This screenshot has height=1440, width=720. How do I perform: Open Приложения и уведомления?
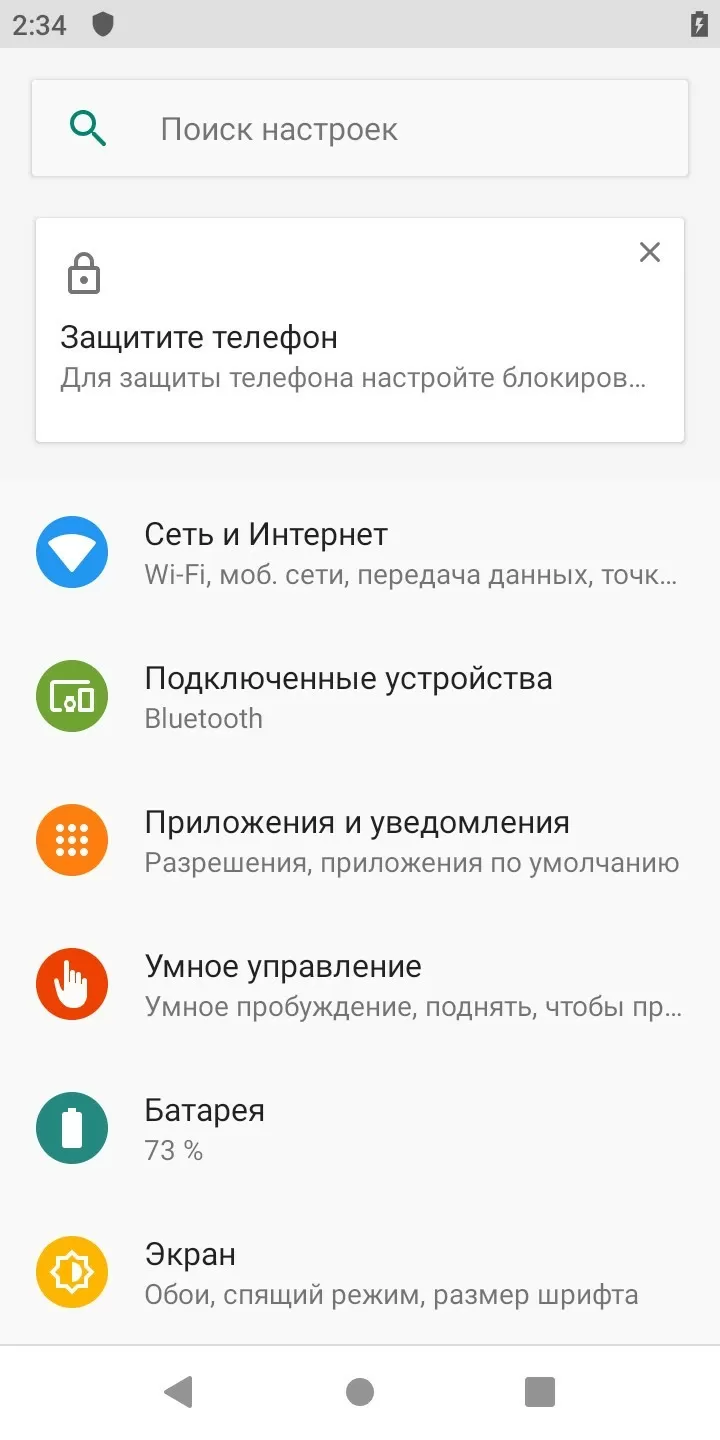pyautogui.click(x=360, y=841)
